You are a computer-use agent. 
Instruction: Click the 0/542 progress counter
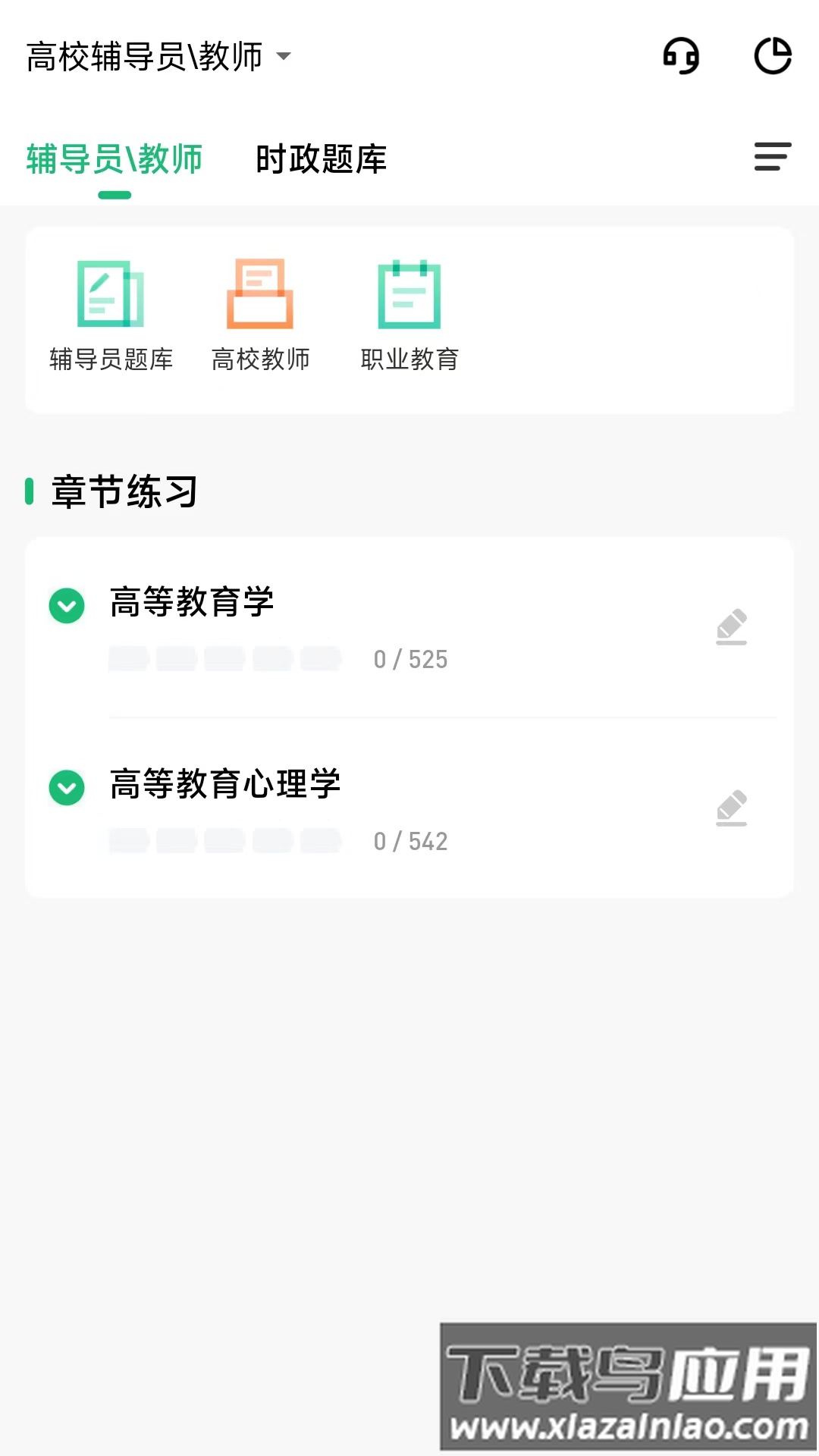(409, 841)
